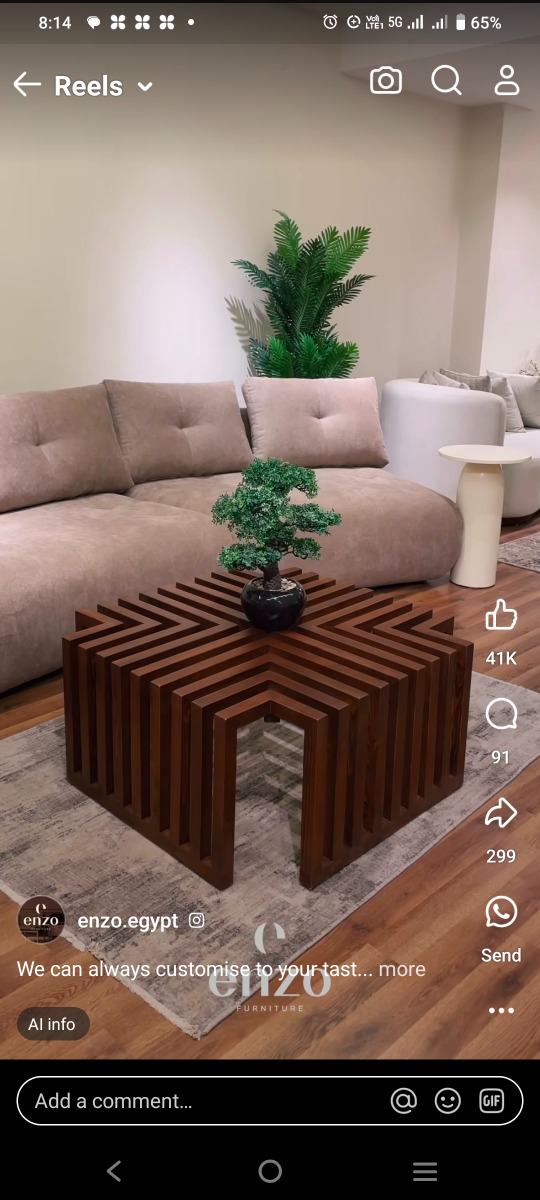The width and height of the screenshot is (540, 1200).
Task: Open the system recent apps button
Action: coord(425,1171)
